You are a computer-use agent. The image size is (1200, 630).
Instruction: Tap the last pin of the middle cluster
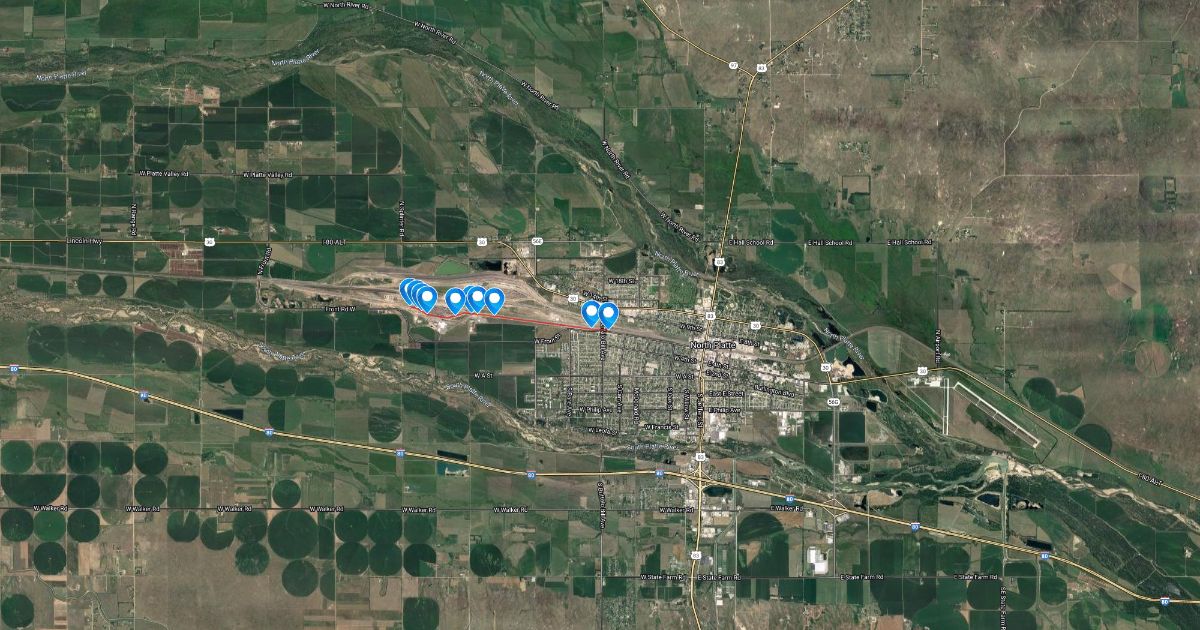(494, 297)
